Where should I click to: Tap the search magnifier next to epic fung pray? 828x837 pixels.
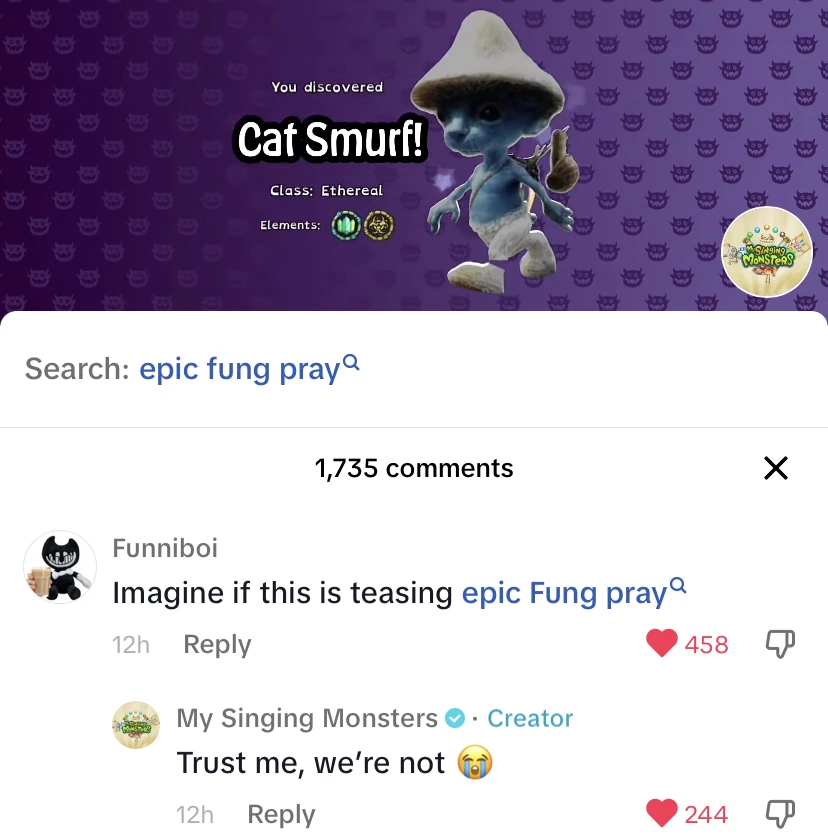tap(350, 361)
